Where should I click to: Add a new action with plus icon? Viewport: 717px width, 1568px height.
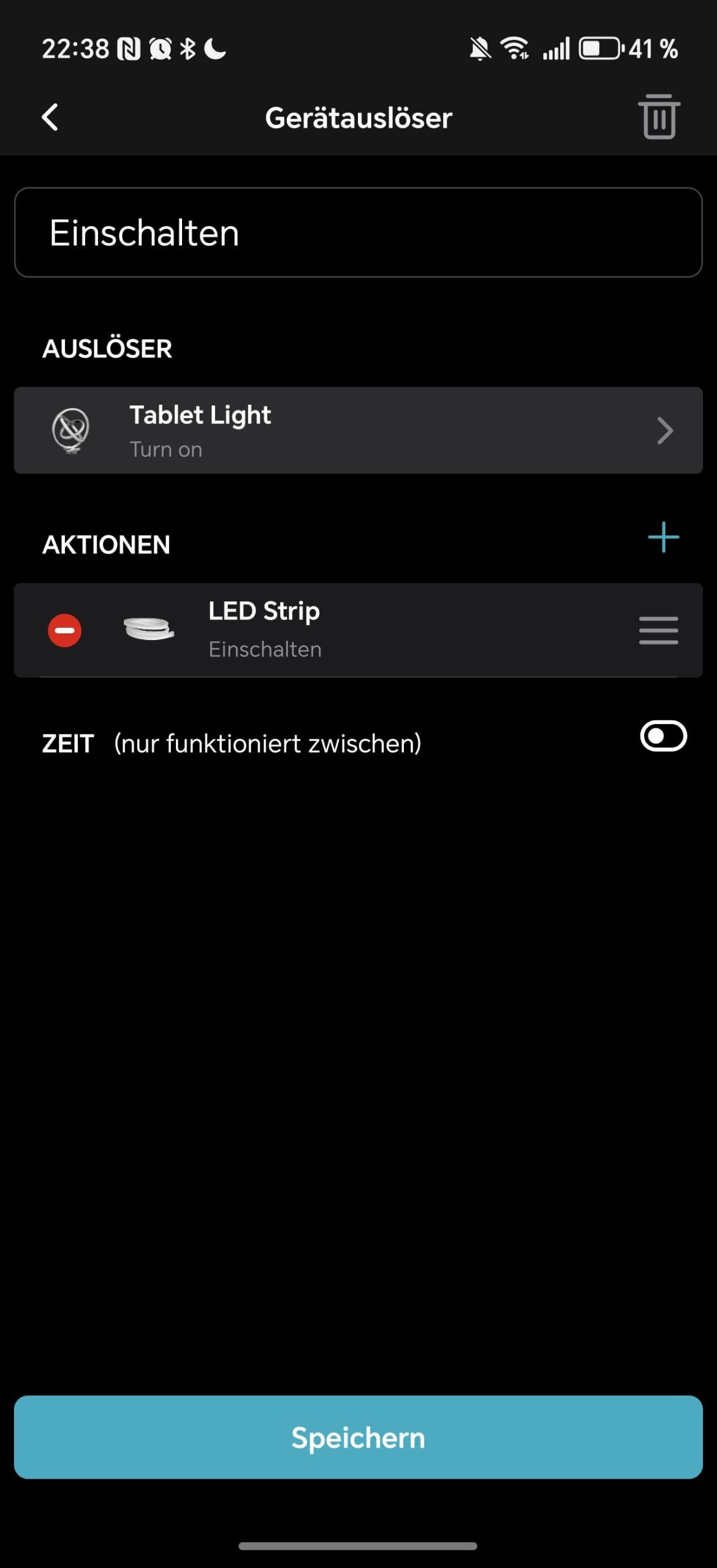coord(663,538)
